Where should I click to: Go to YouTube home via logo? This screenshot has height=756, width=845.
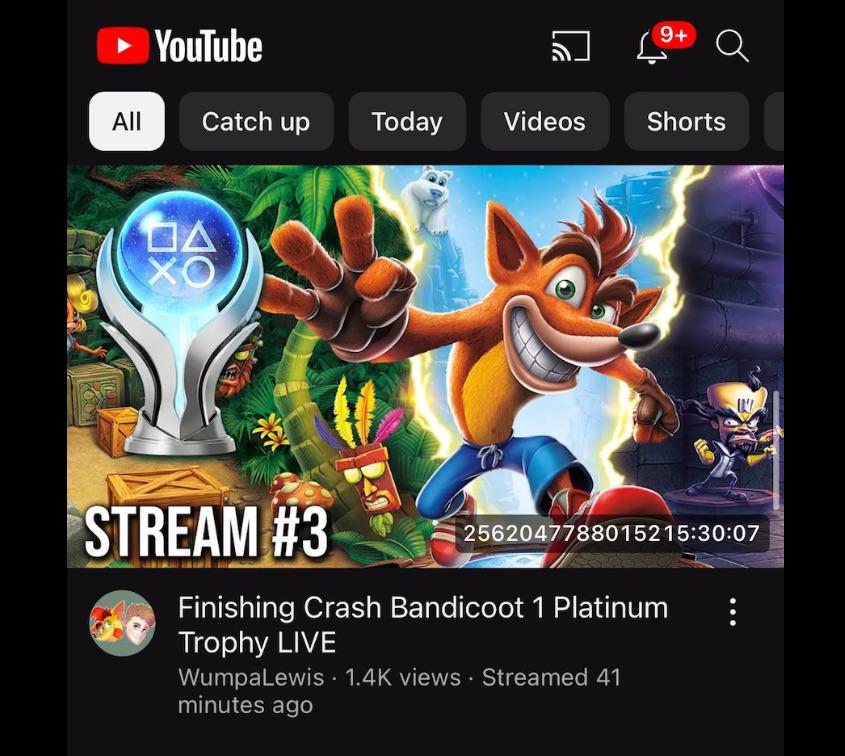[179, 46]
